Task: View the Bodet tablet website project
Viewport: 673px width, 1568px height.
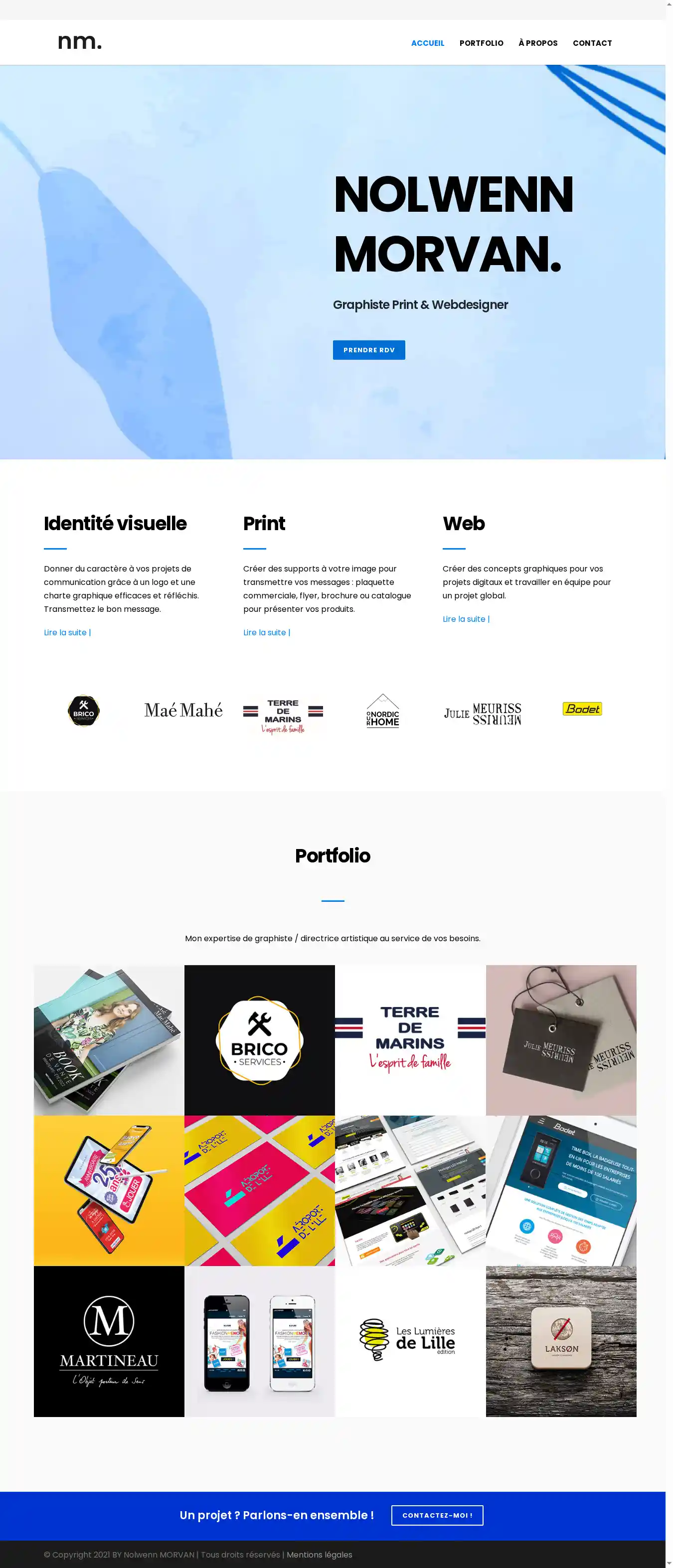Action: pos(560,1191)
